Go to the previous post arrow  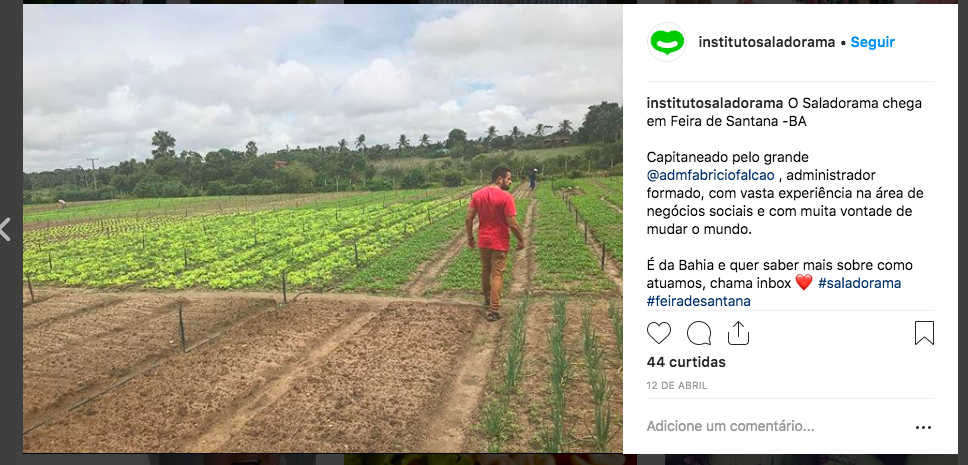[x=5, y=229]
